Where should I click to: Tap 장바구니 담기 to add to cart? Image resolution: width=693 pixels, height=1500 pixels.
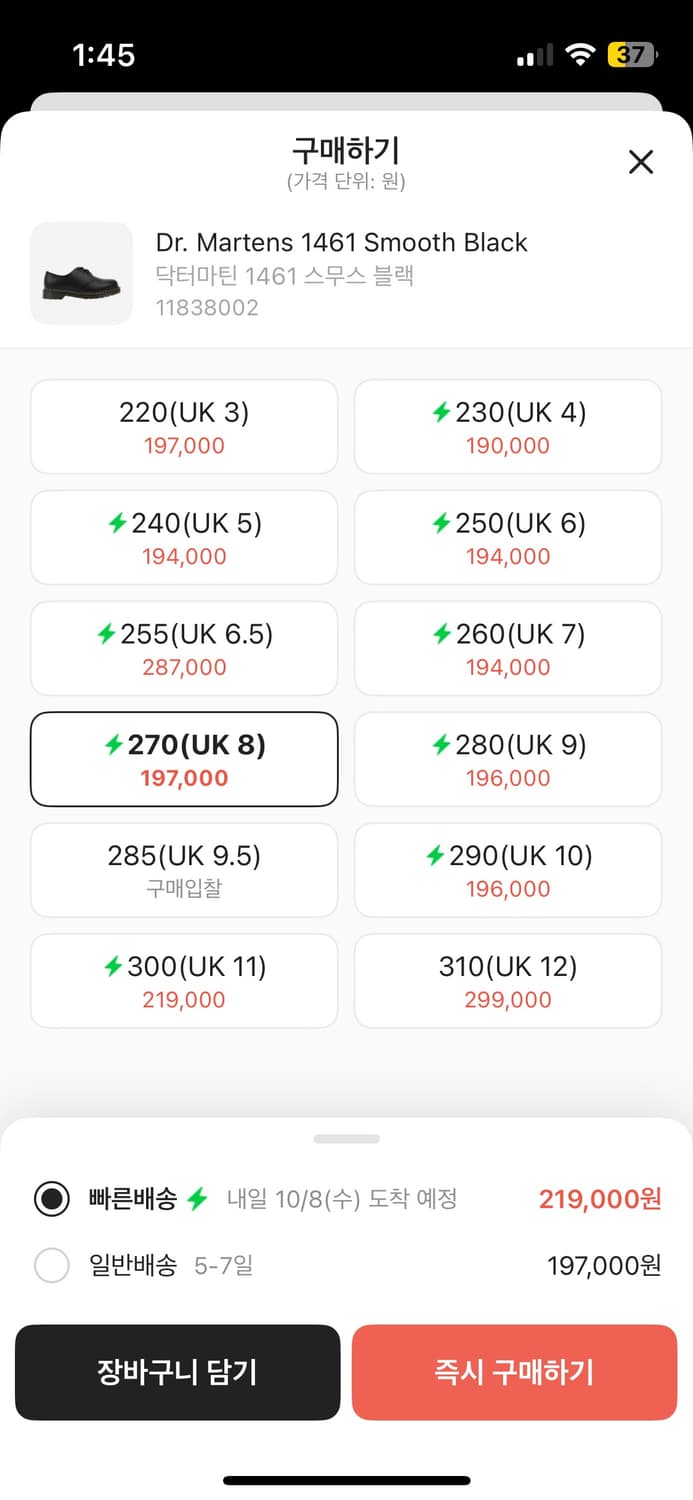178,1373
